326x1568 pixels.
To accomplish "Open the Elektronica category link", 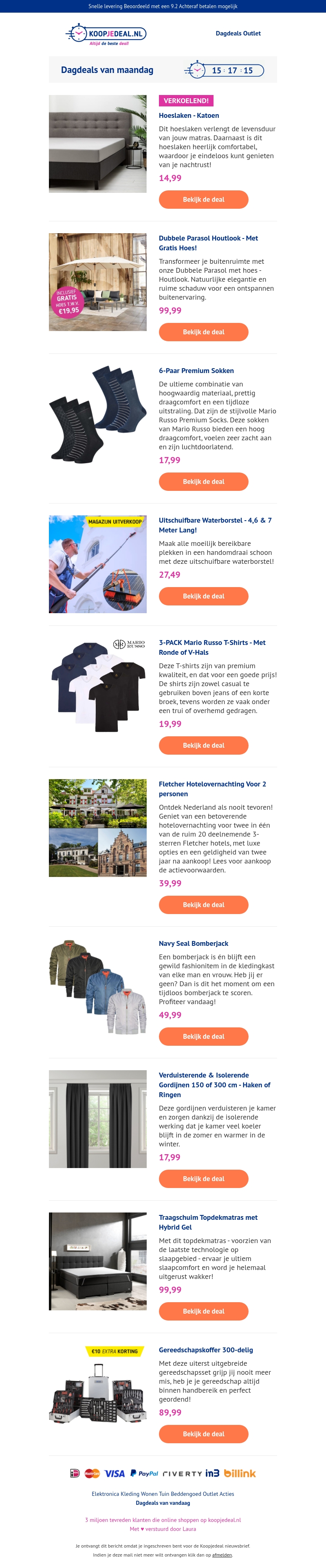I will click(x=106, y=1494).
